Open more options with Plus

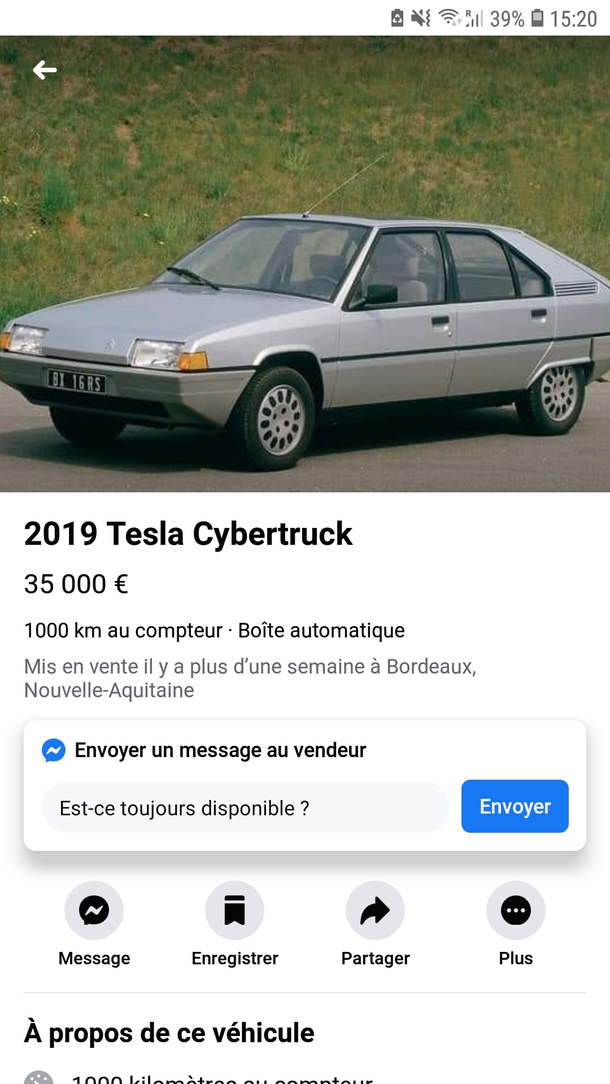(x=515, y=911)
